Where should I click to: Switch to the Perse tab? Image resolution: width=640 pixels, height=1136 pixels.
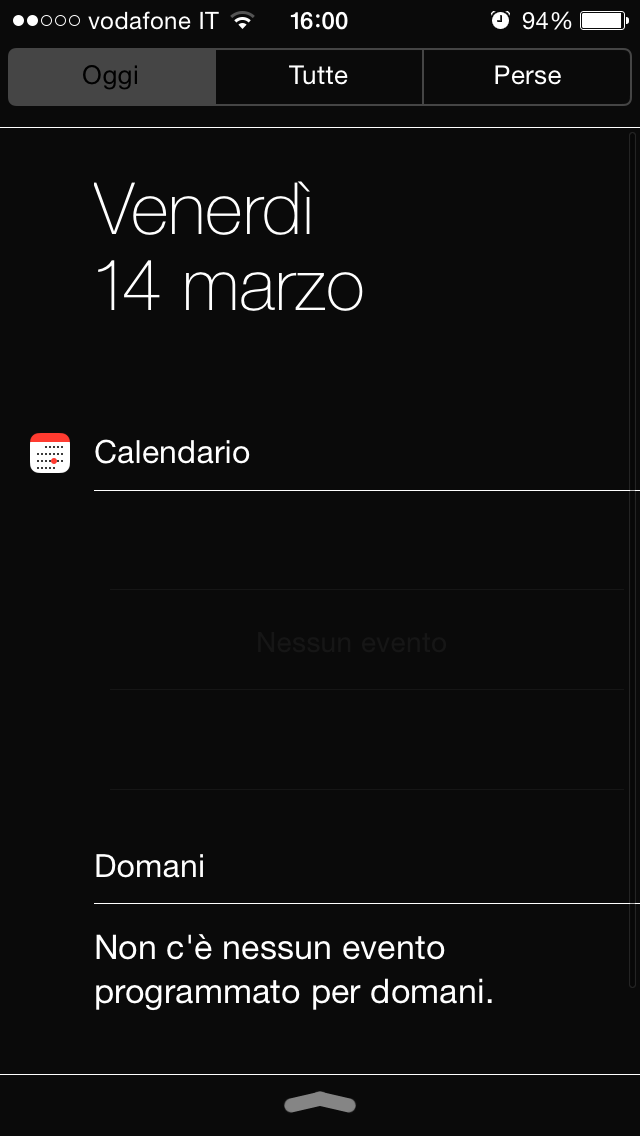point(527,76)
